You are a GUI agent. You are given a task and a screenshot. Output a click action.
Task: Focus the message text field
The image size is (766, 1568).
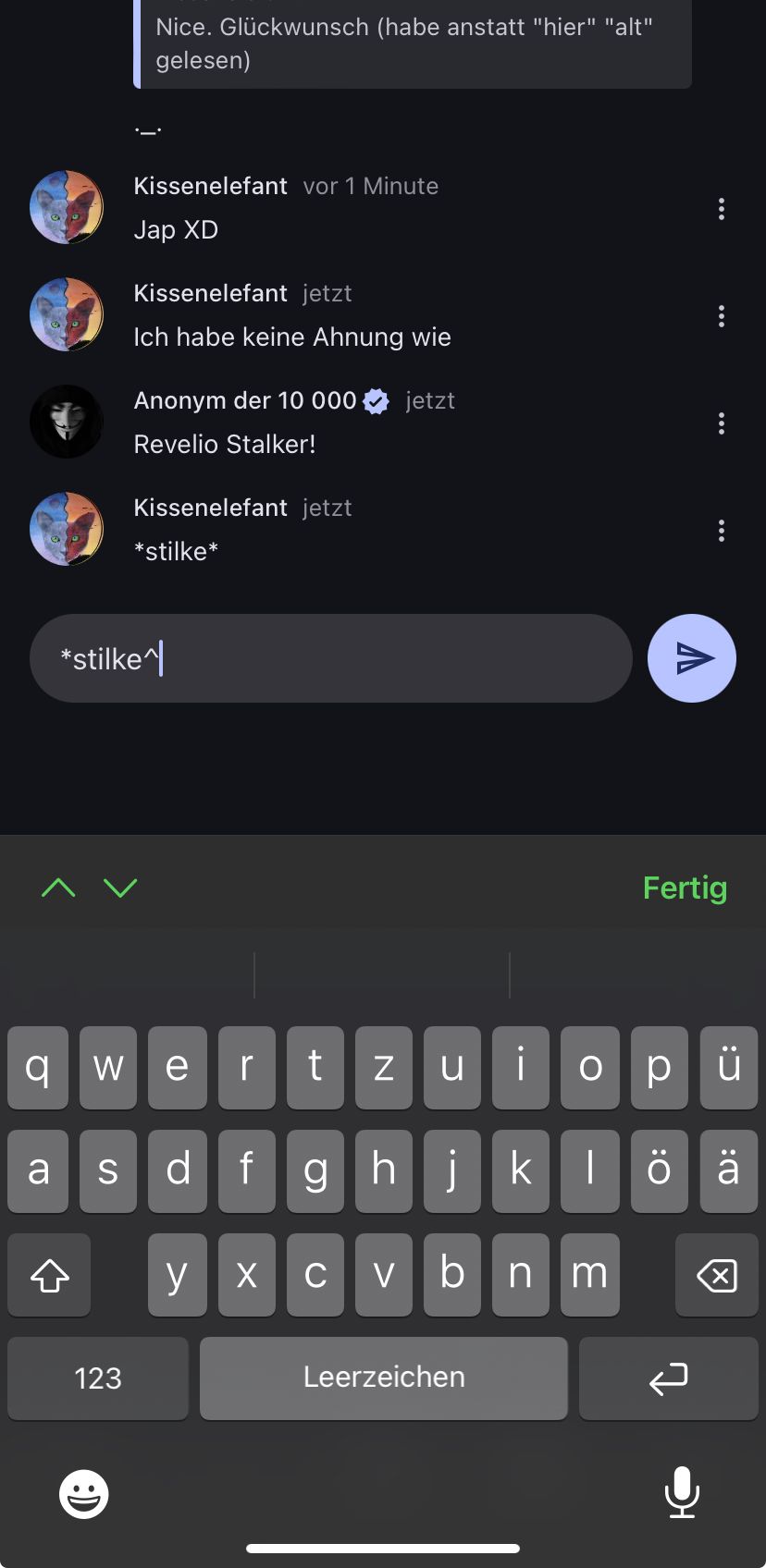click(370, 658)
